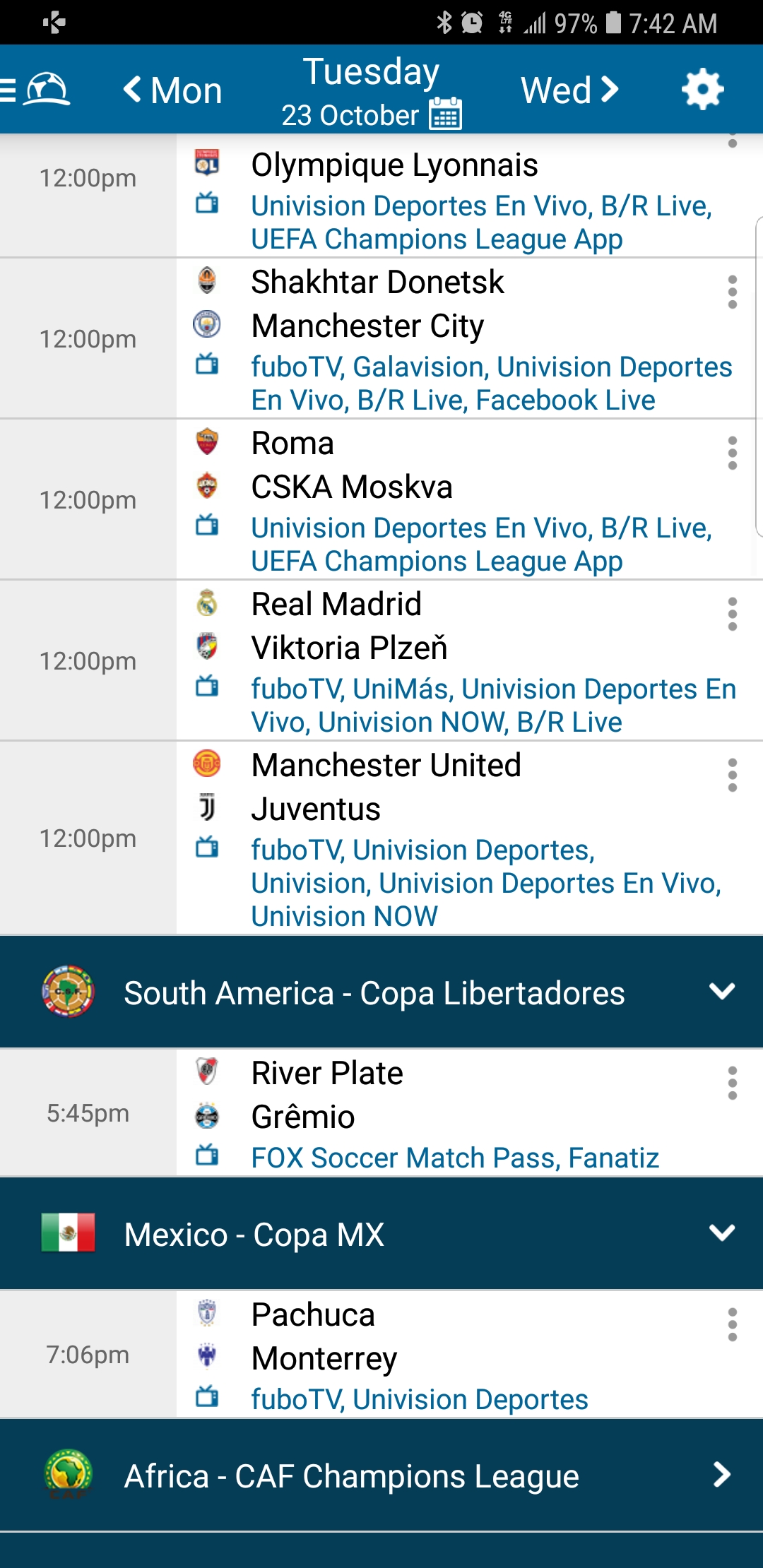Go to next day Wed
Viewport: 763px width, 1568px height.
coord(569,90)
